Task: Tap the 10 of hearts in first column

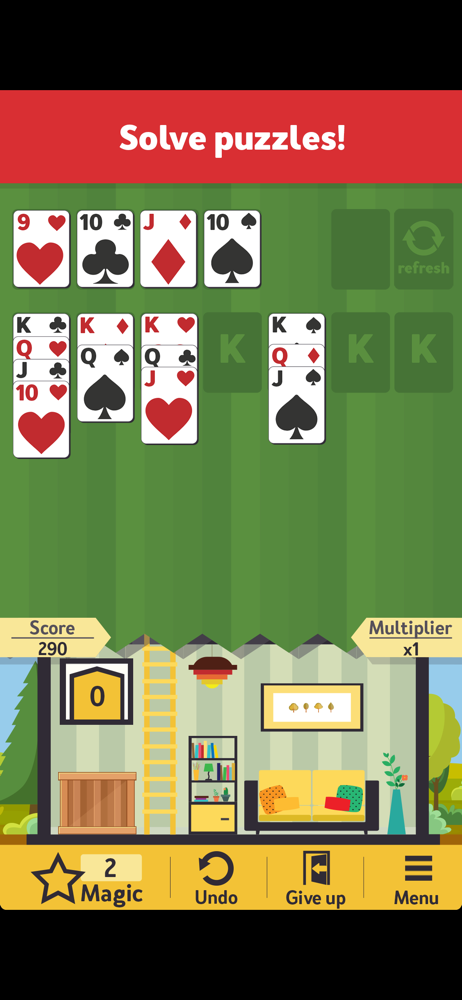Action: click(x=41, y=420)
